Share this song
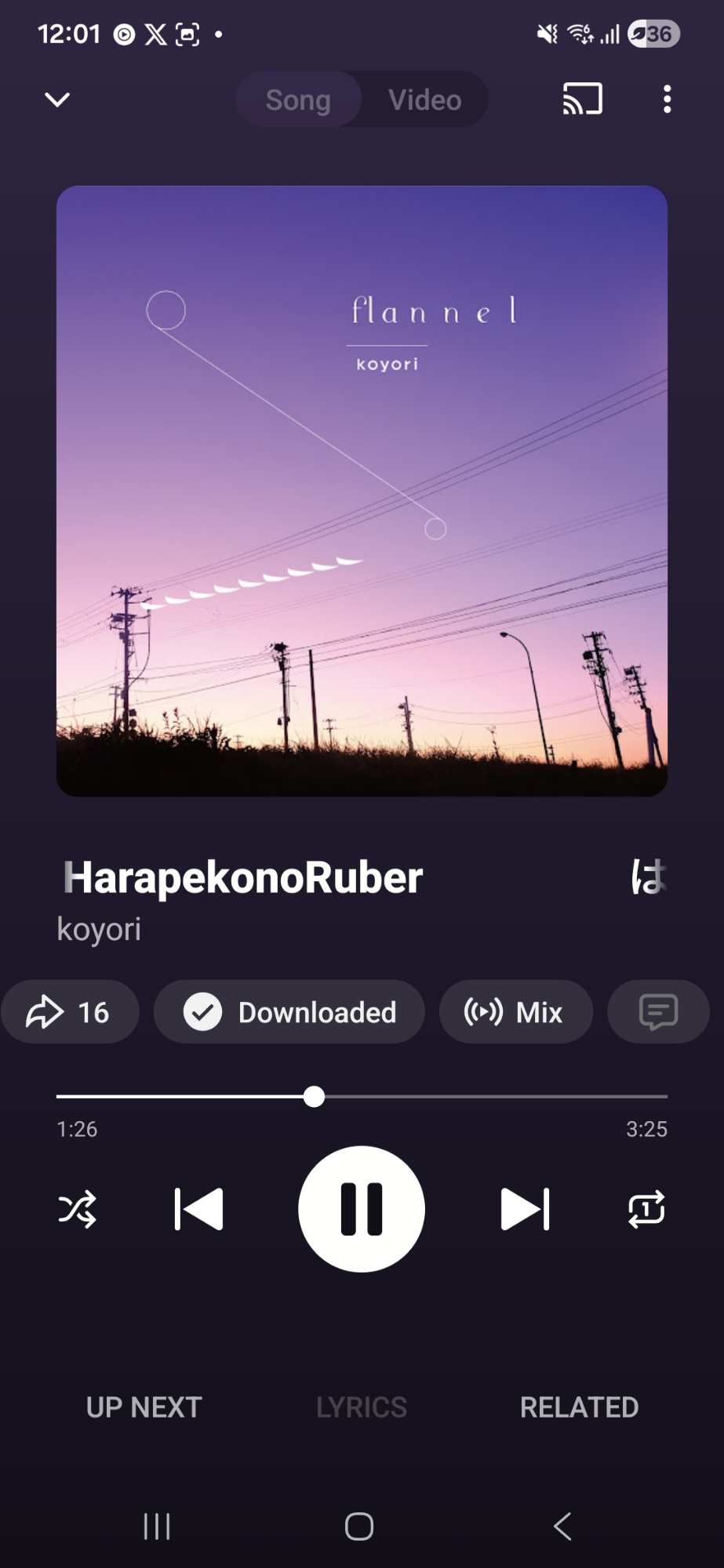This screenshot has height=1568, width=724. (69, 1012)
